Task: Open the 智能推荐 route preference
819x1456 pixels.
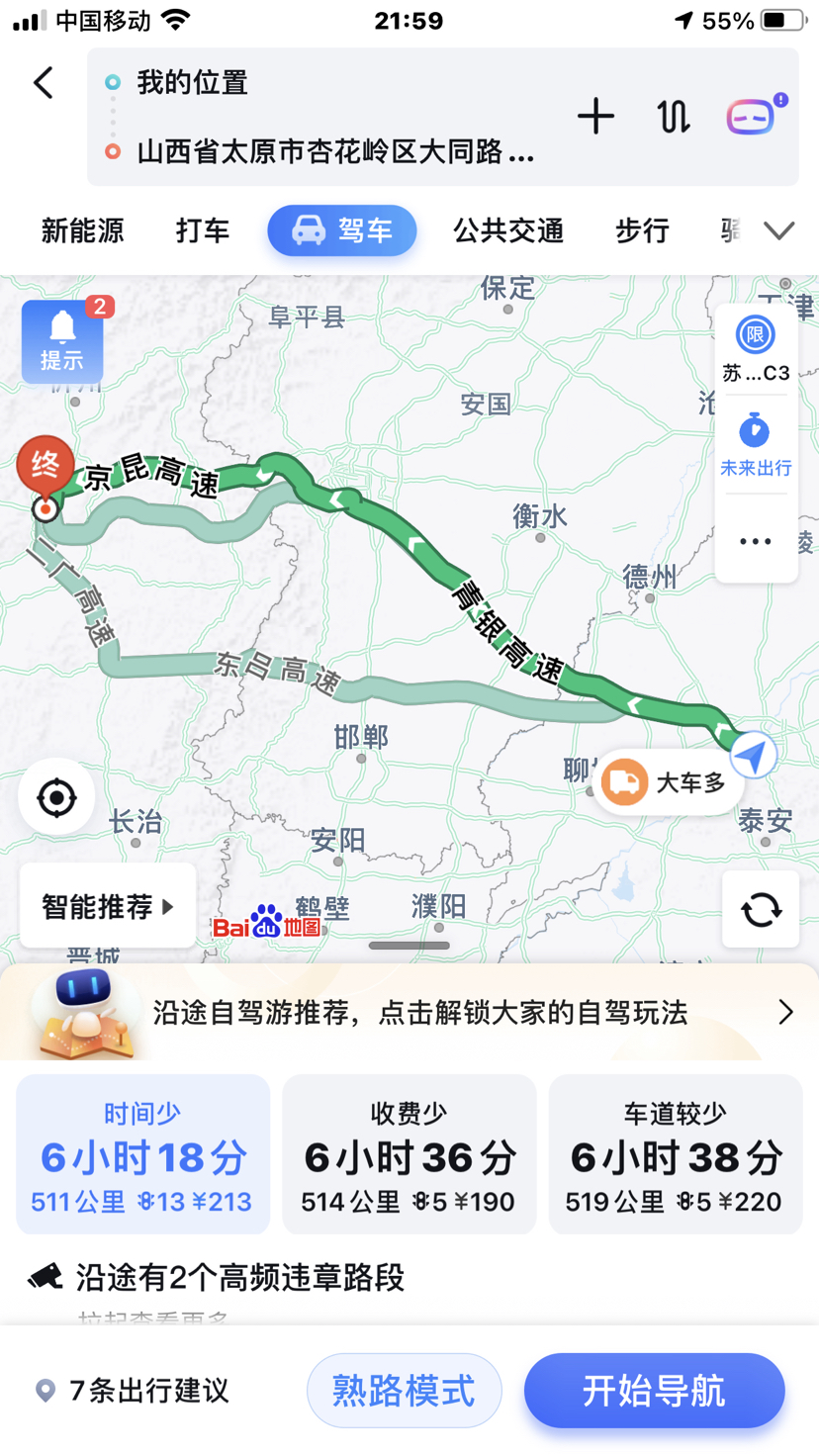Action: 108,906
